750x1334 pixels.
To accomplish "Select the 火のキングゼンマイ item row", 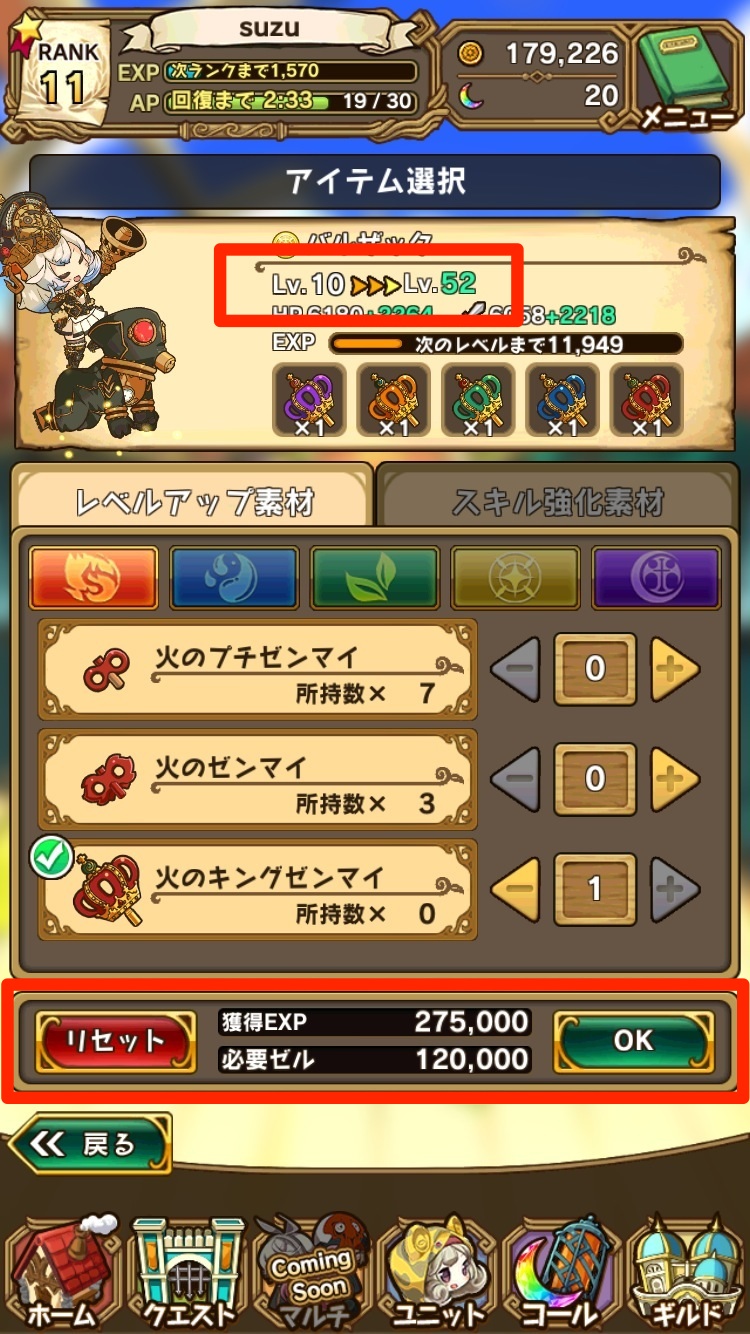I will click(x=258, y=889).
